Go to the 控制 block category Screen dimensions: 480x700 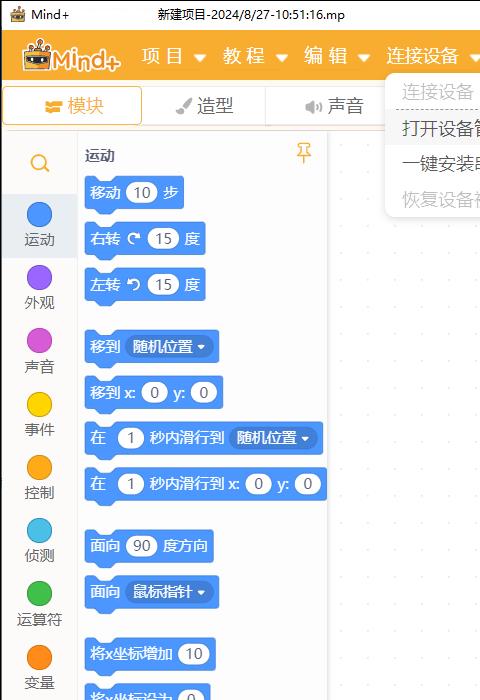(x=39, y=478)
